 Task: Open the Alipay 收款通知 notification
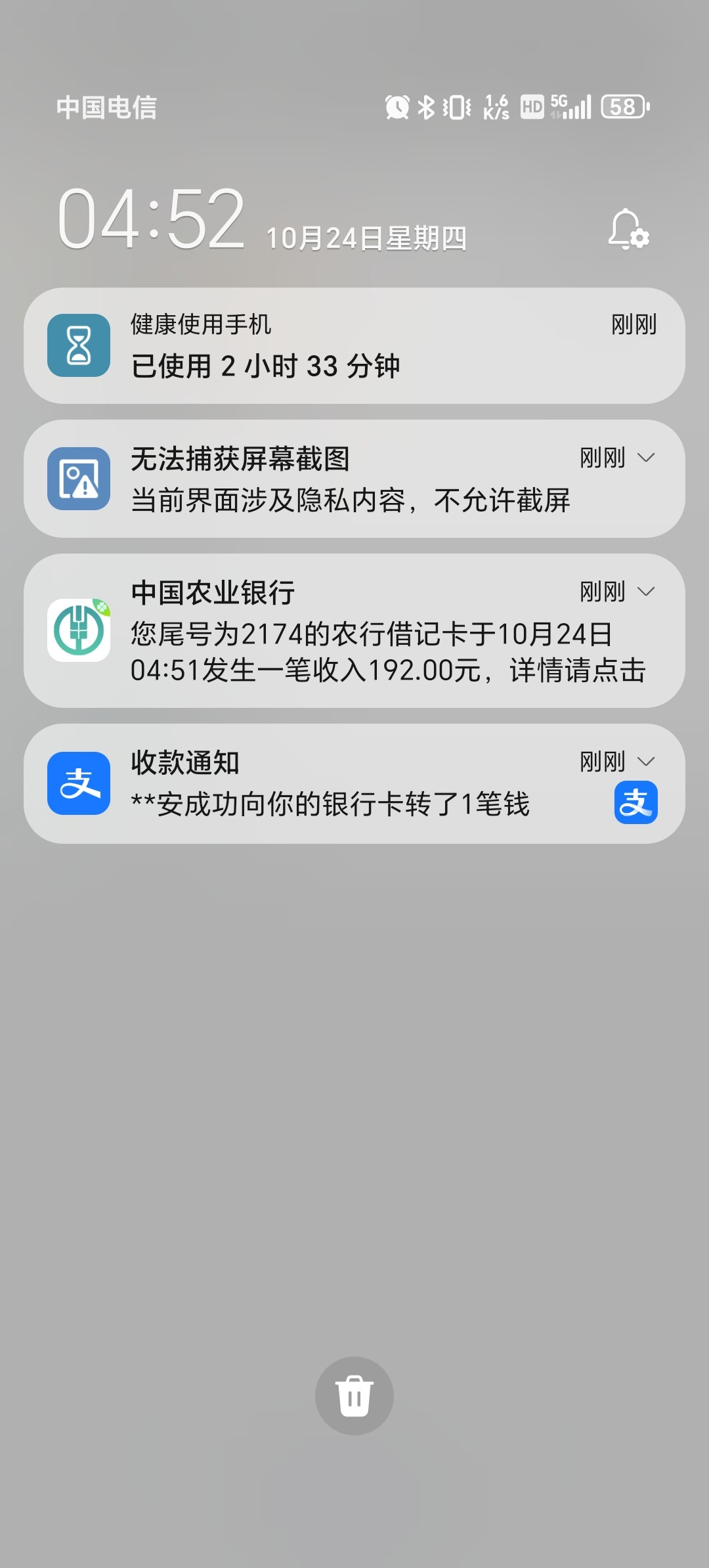pos(354,784)
